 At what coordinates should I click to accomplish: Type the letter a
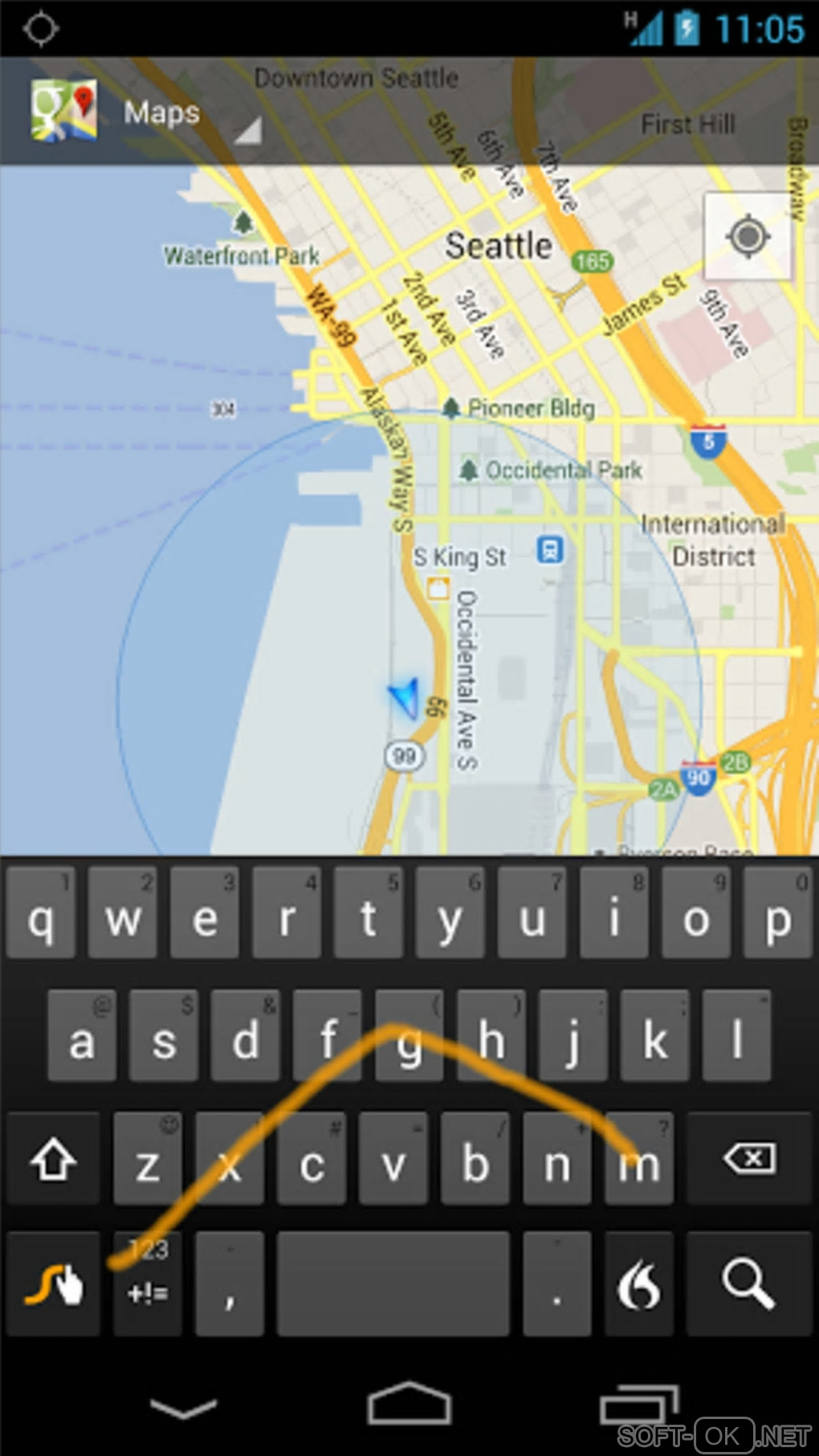(81, 1036)
